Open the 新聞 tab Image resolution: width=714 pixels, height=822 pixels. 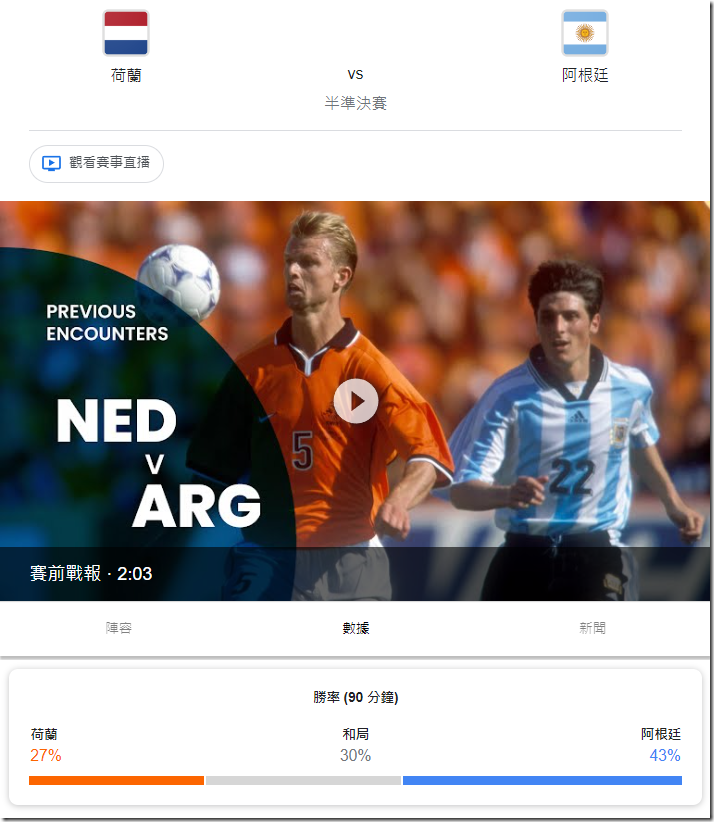pyautogui.click(x=592, y=628)
